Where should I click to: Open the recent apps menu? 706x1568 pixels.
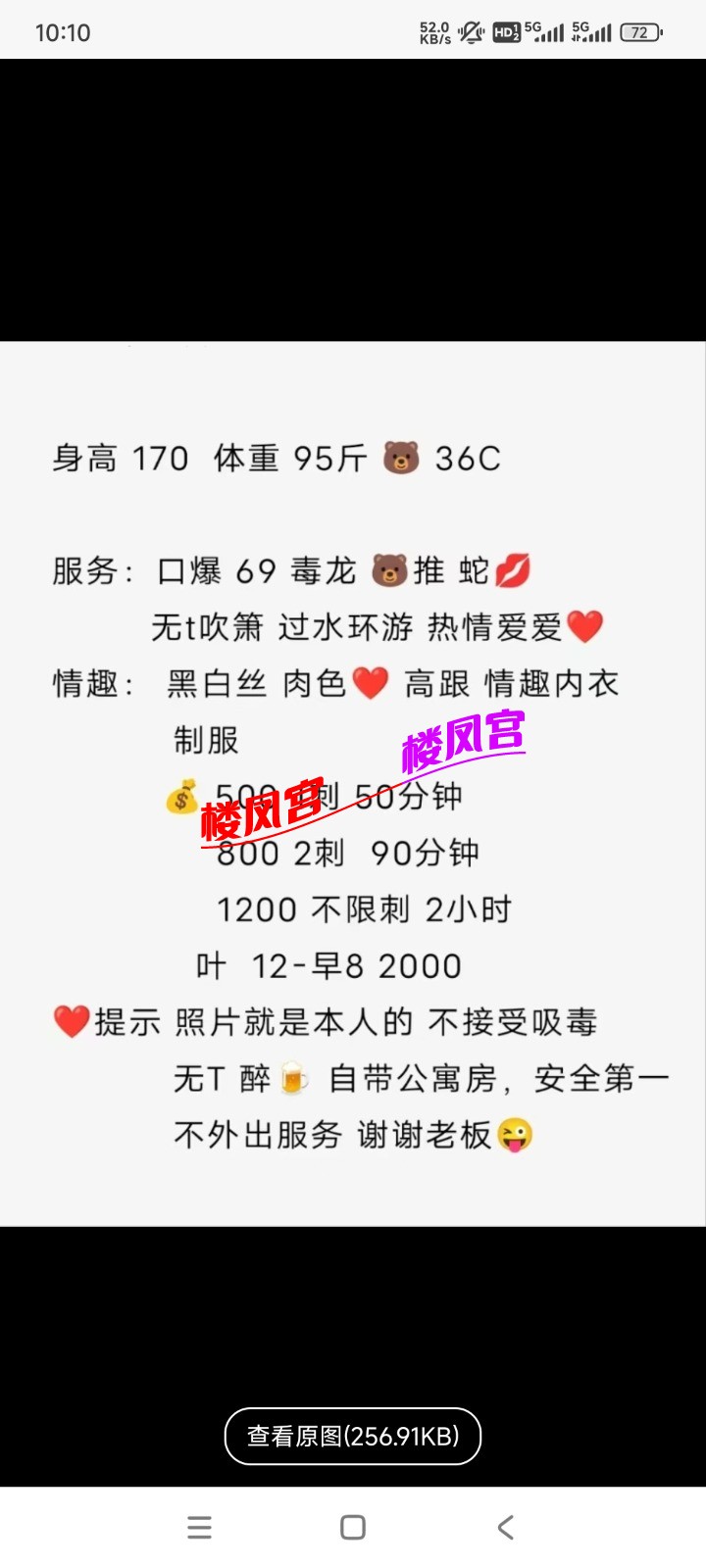tap(199, 1527)
